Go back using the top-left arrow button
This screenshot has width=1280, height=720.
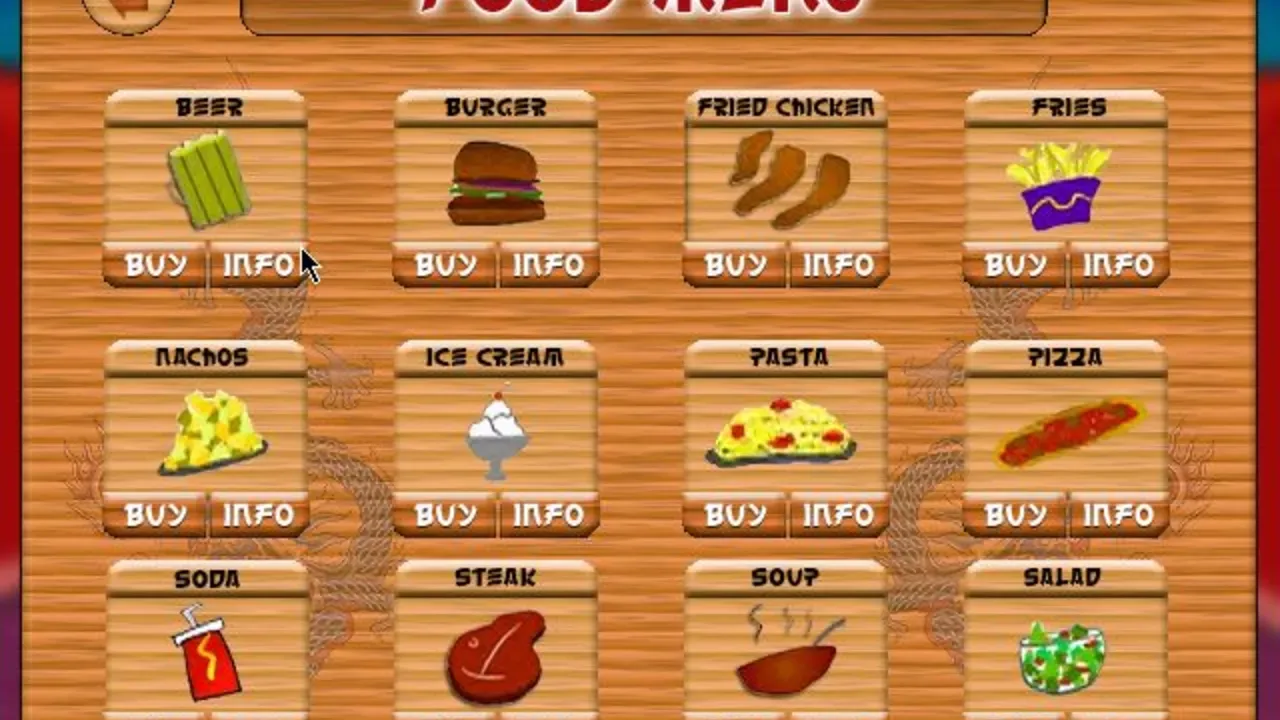point(125,10)
